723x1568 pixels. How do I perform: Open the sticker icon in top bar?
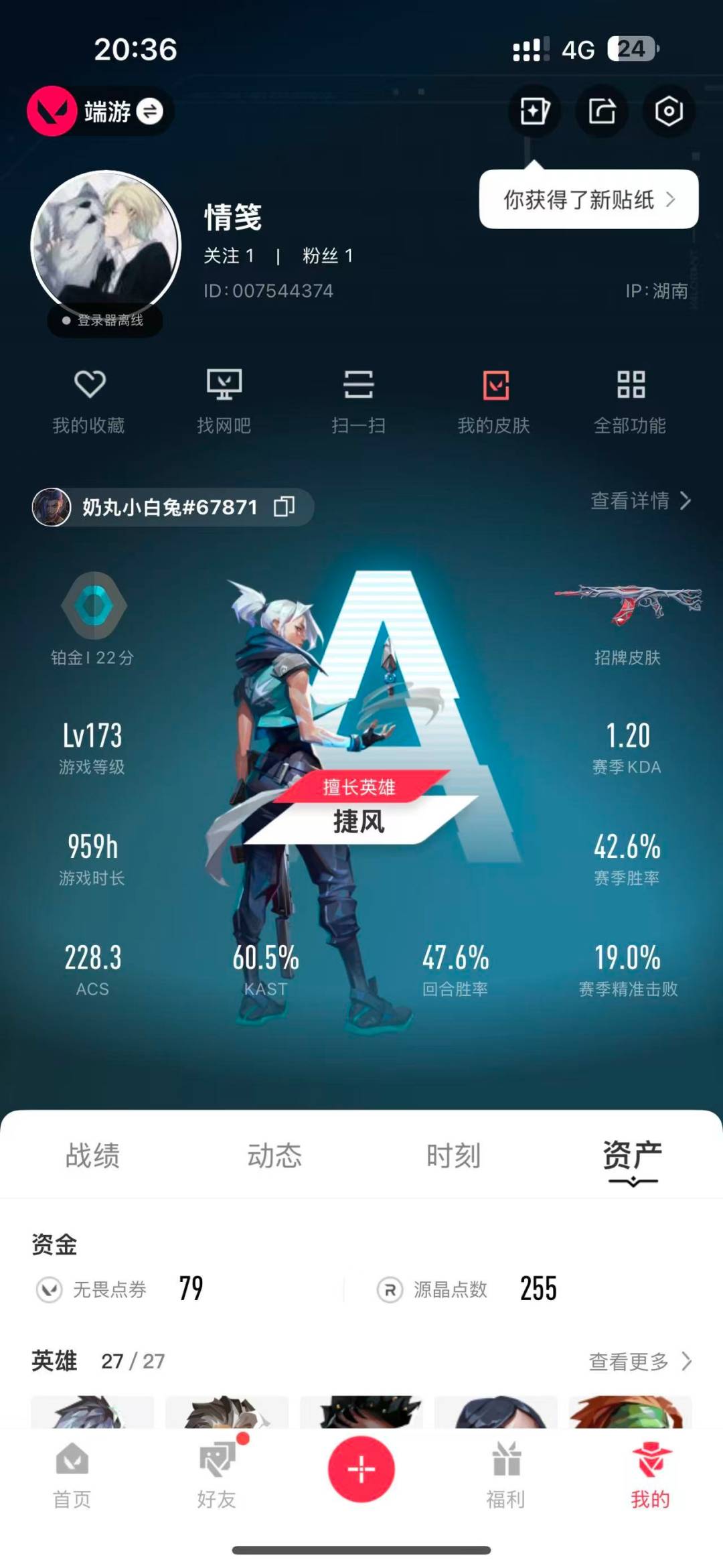click(534, 111)
